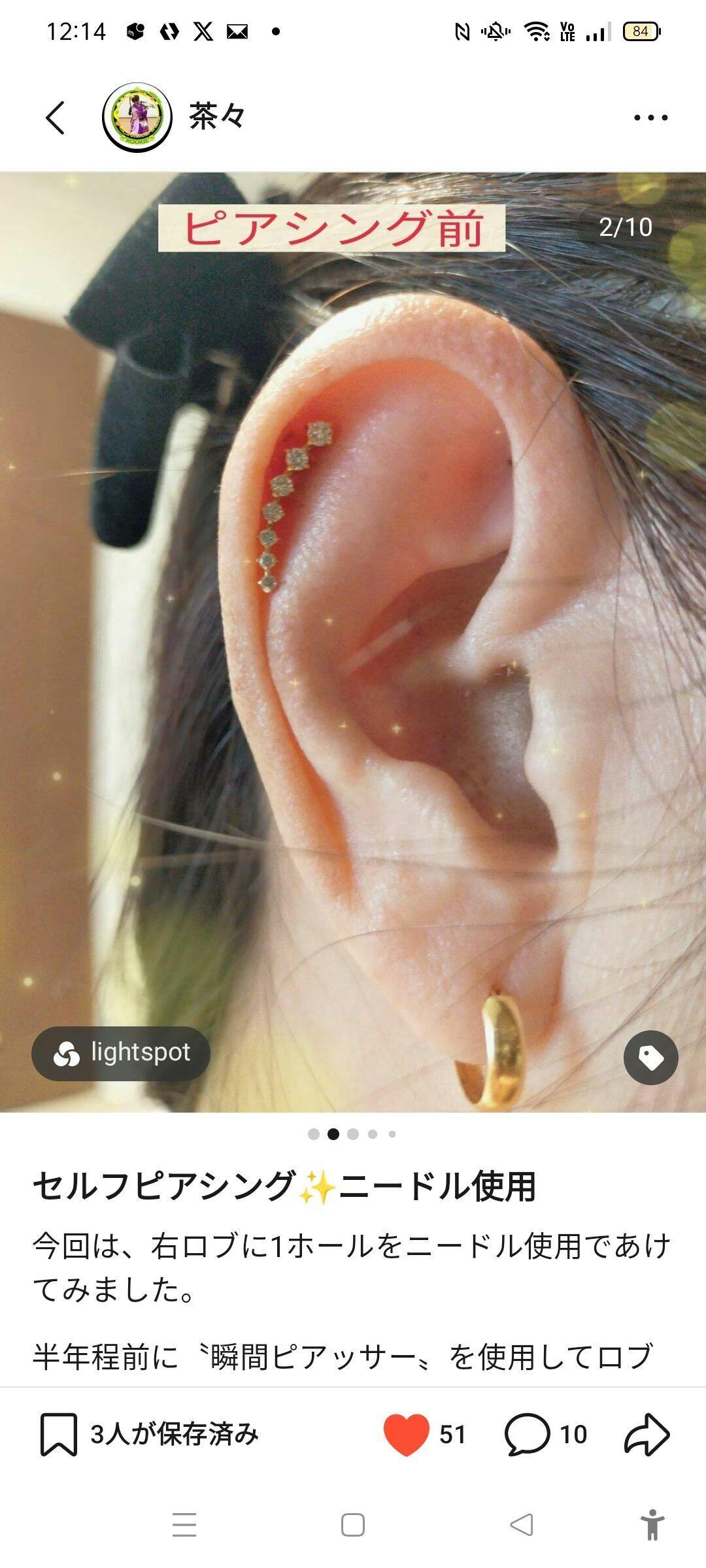The width and height of the screenshot is (706, 1568).
Task: Go back using the top arrow
Action: pyautogui.click(x=56, y=118)
